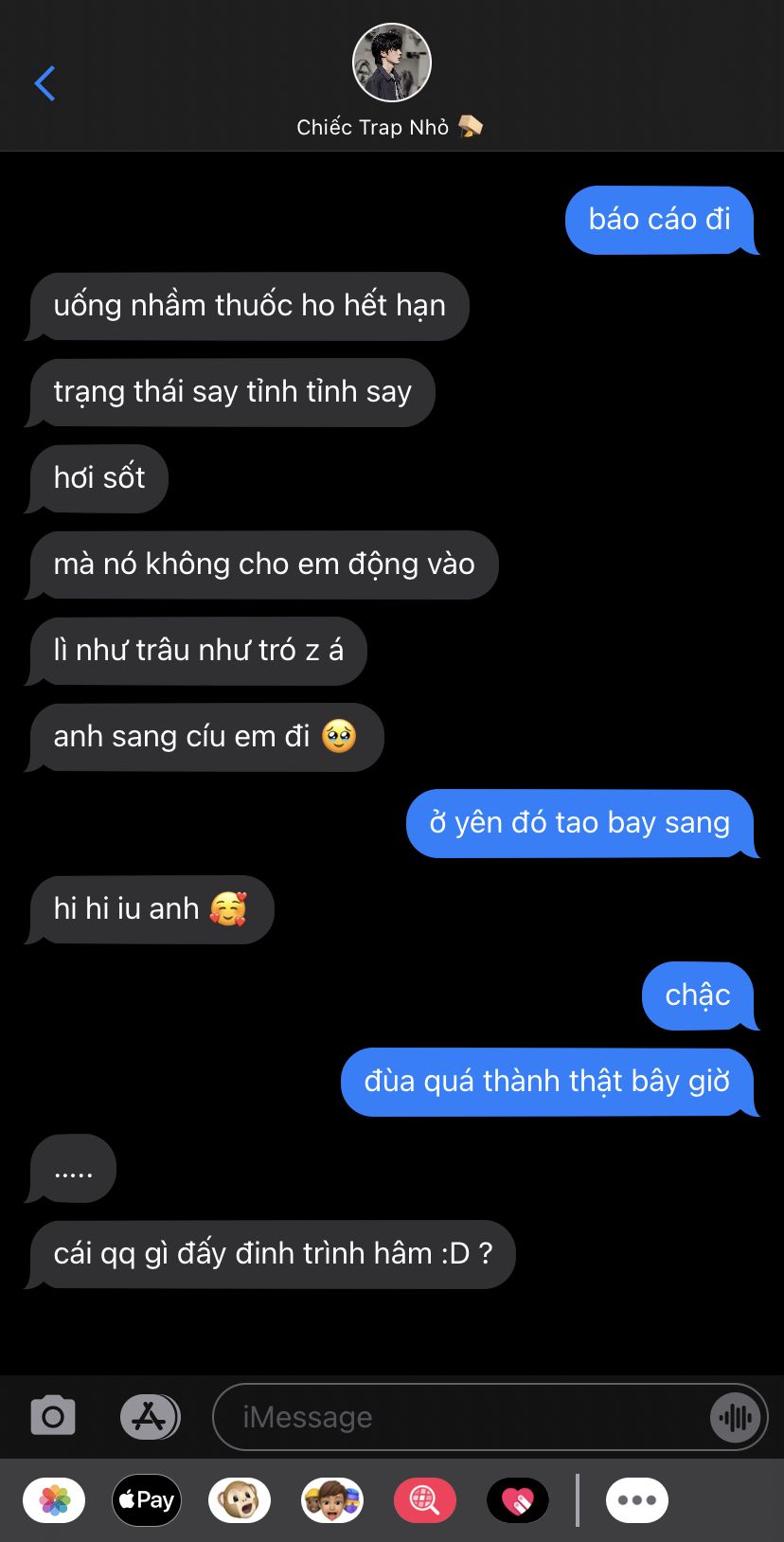Open the Animoji monkey app
The width and height of the screenshot is (784, 1542).
coord(240,1500)
